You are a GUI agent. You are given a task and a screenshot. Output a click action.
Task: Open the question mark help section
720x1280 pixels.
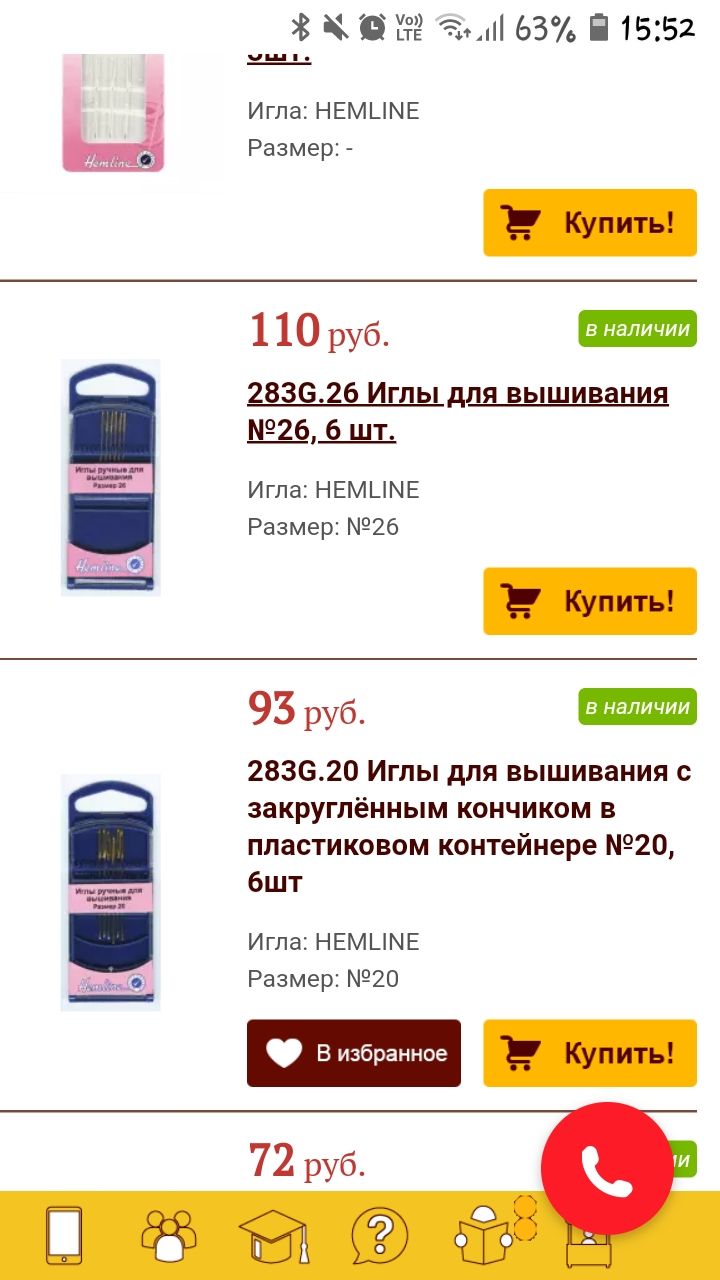click(380, 1236)
